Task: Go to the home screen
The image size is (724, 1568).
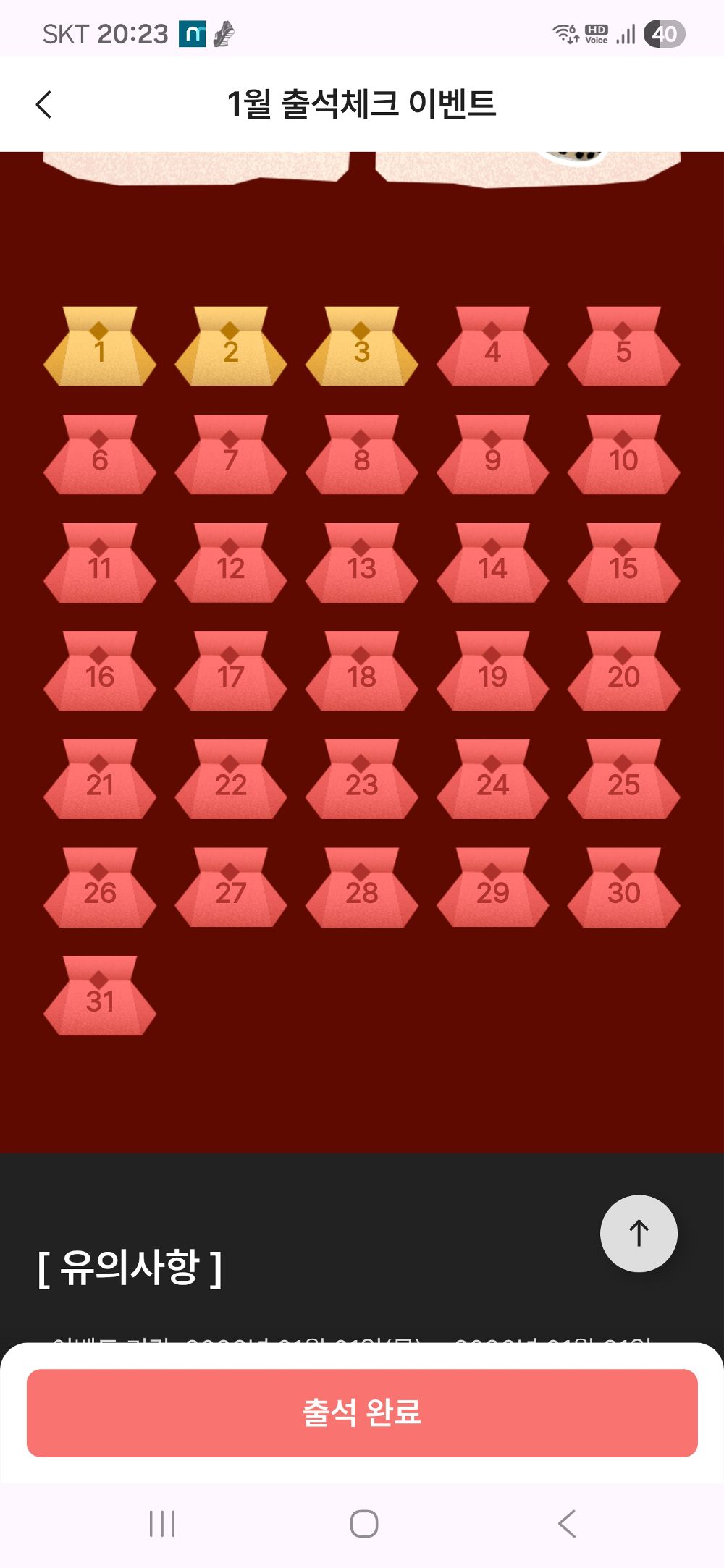Action: tap(363, 1523)
